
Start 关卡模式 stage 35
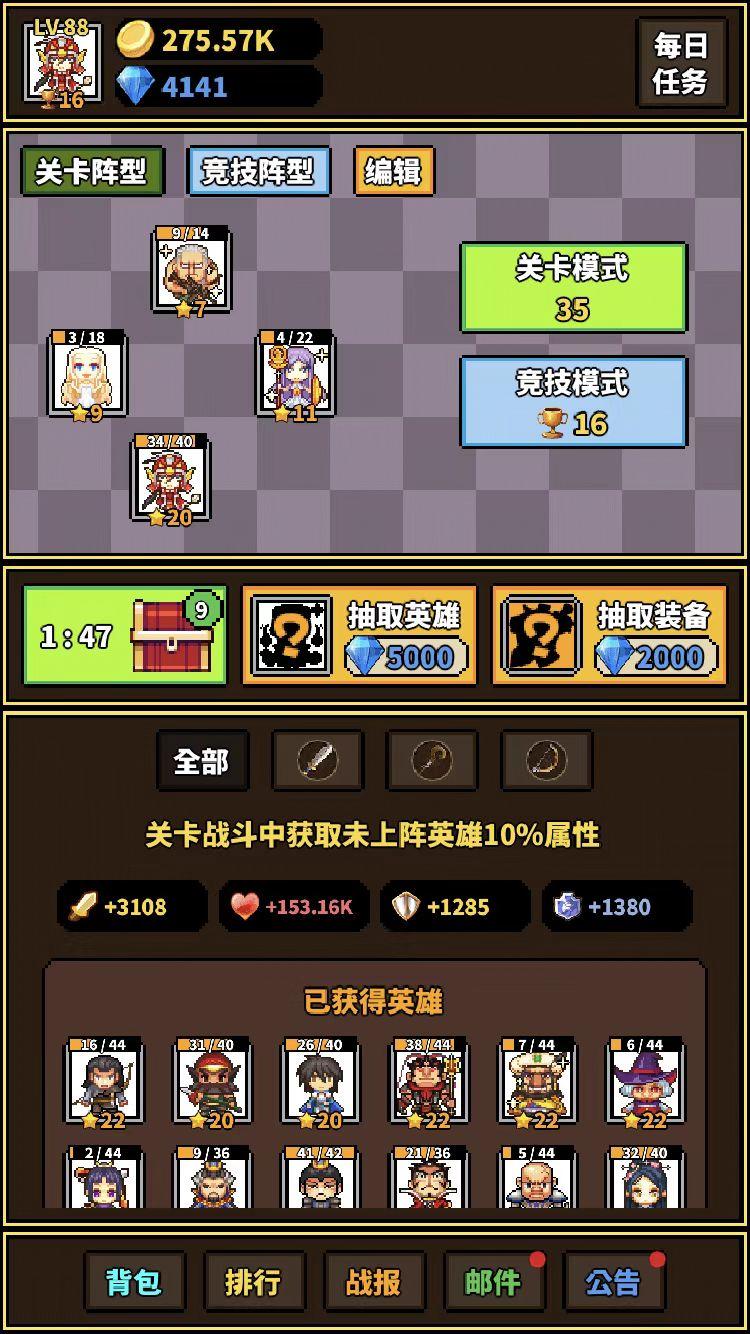[x=573, y=288]
